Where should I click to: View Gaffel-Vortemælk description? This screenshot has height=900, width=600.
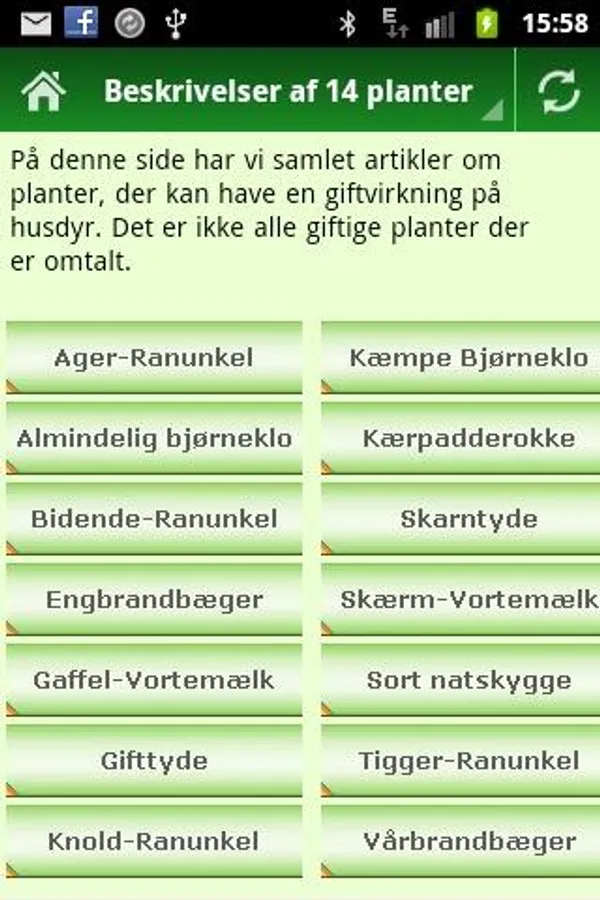(x=154, y=680)
